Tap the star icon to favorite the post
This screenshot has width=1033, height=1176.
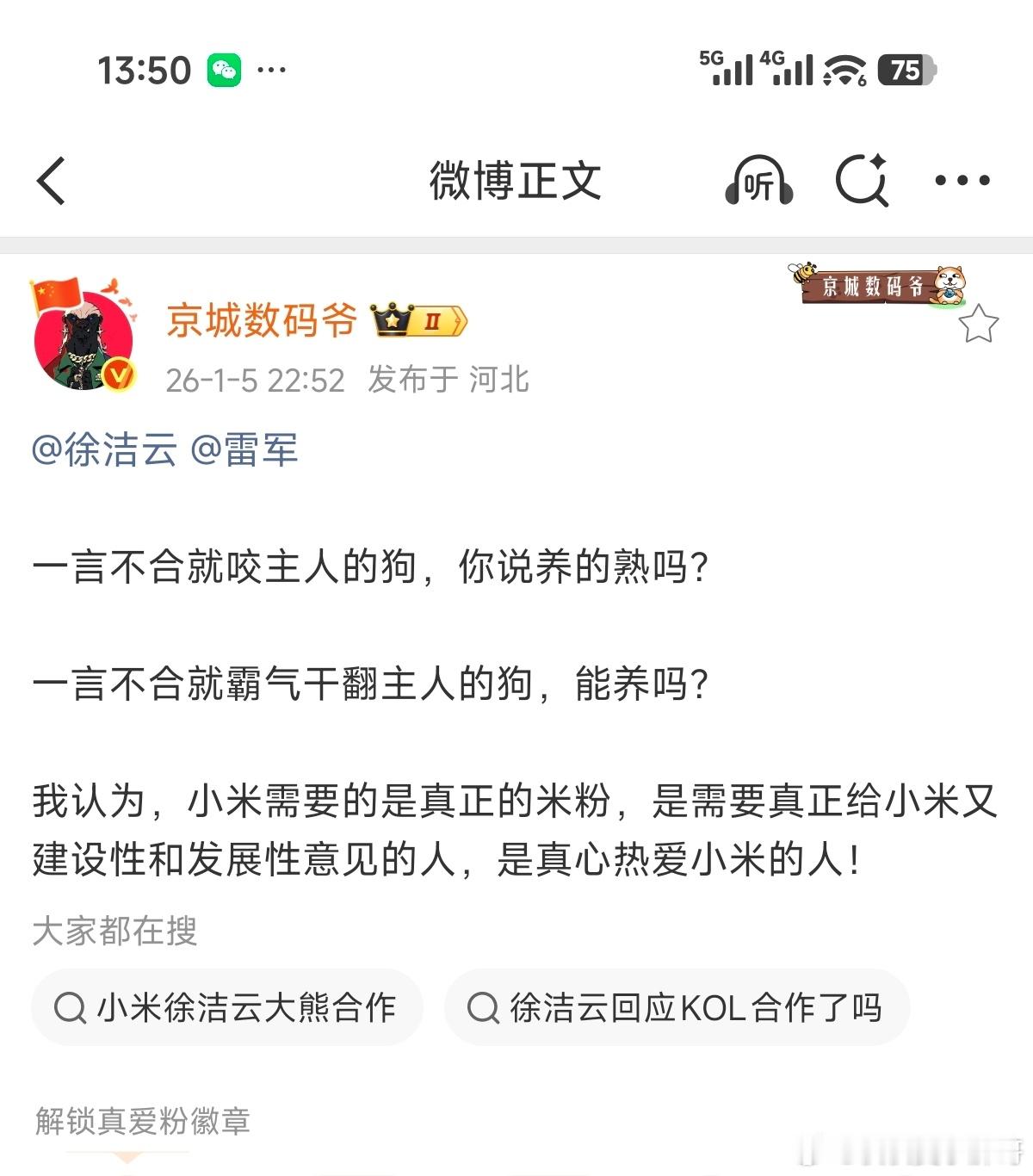click(x=978, y=322)
